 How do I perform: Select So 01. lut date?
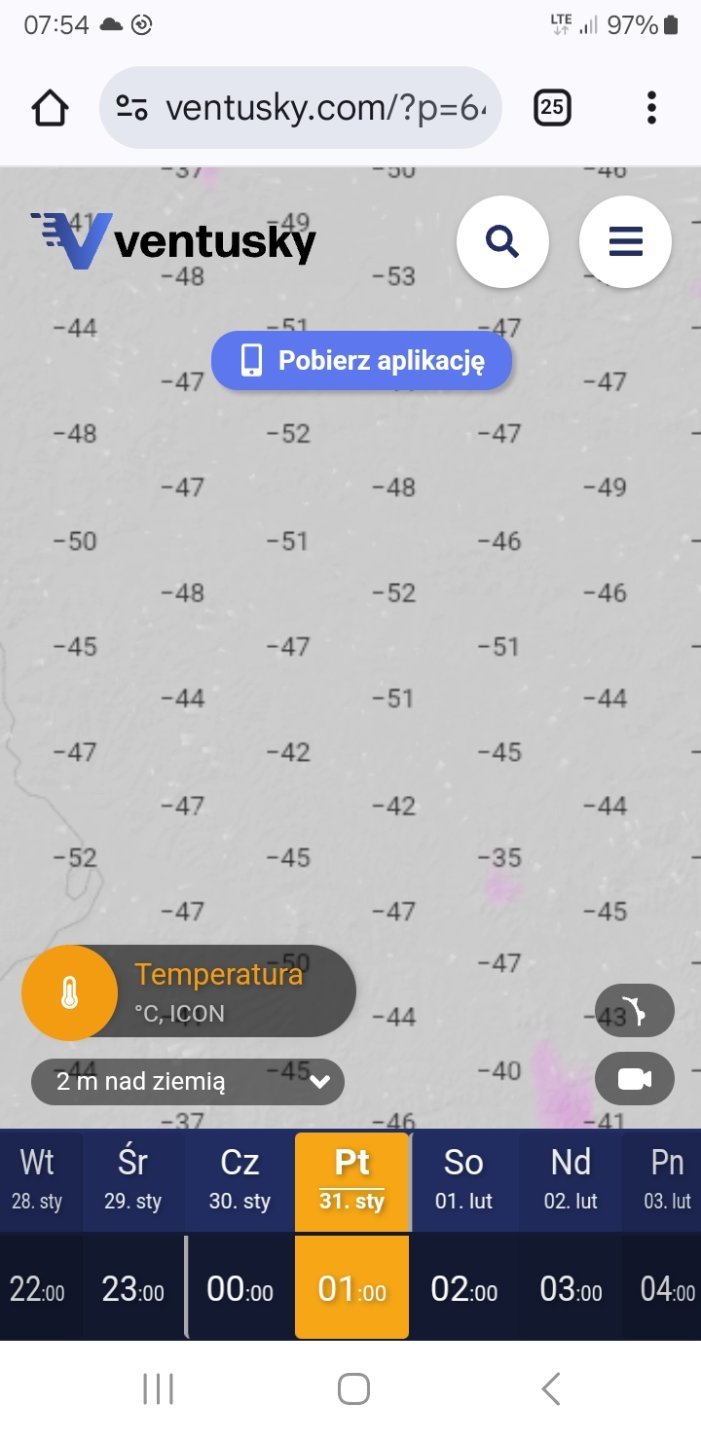click(x=463, y=1180)
